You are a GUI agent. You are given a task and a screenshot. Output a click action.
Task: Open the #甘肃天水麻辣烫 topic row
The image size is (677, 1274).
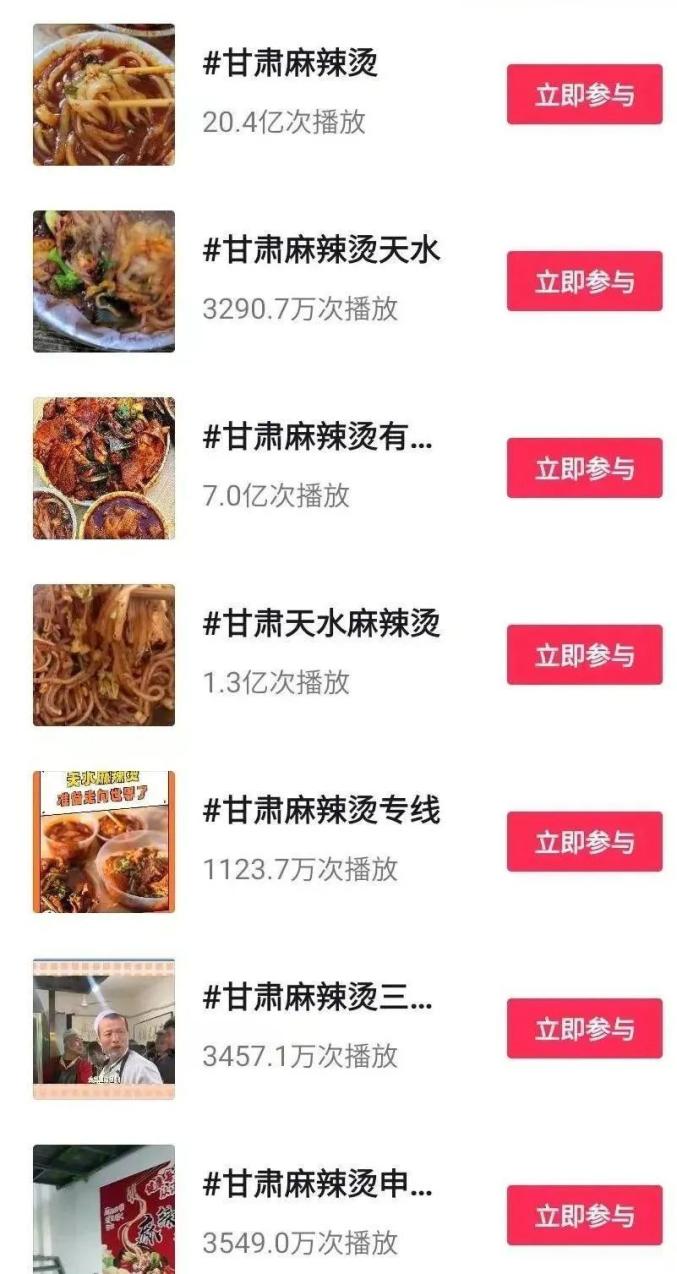click(320, 626)
